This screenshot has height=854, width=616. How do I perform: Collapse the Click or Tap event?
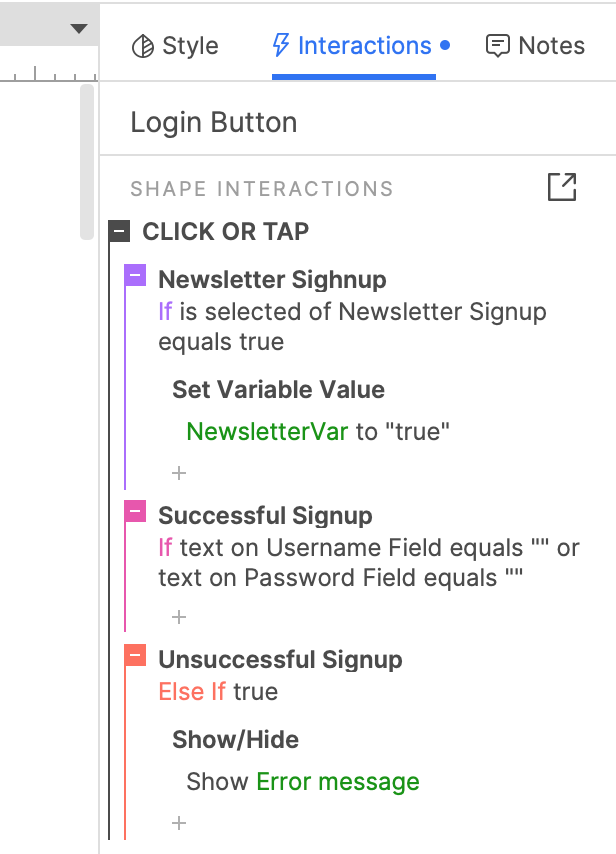pyautogui.click(x=120, y=232)
